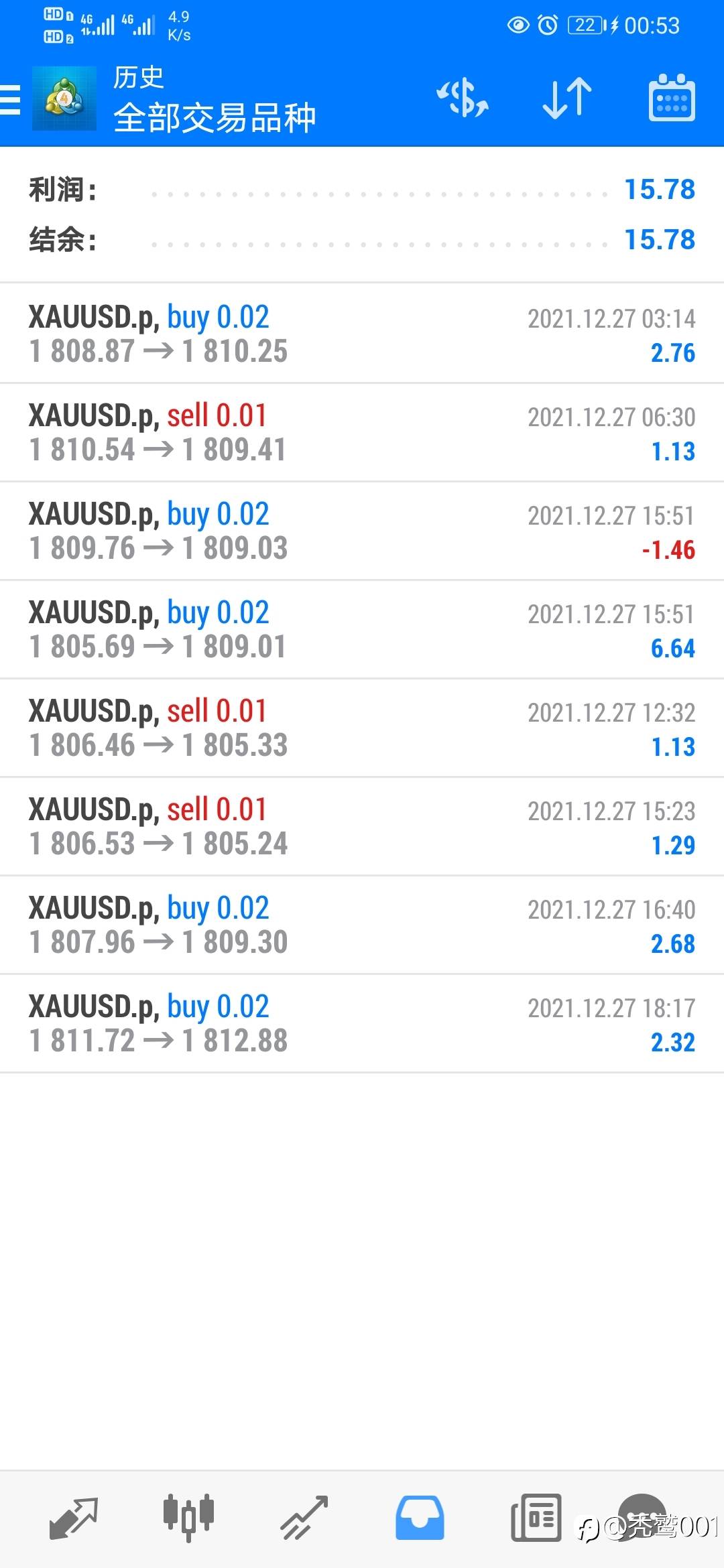Open the 12:32 sell trade at 1 806.46
This screenshot has width=724, height=1568.
362,728
